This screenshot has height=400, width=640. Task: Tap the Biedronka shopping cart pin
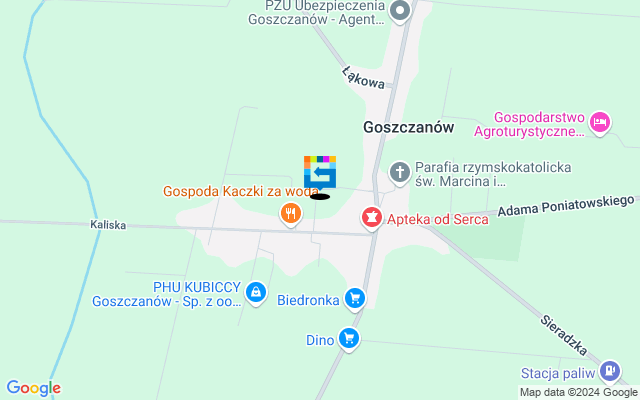tap(354, 297)
